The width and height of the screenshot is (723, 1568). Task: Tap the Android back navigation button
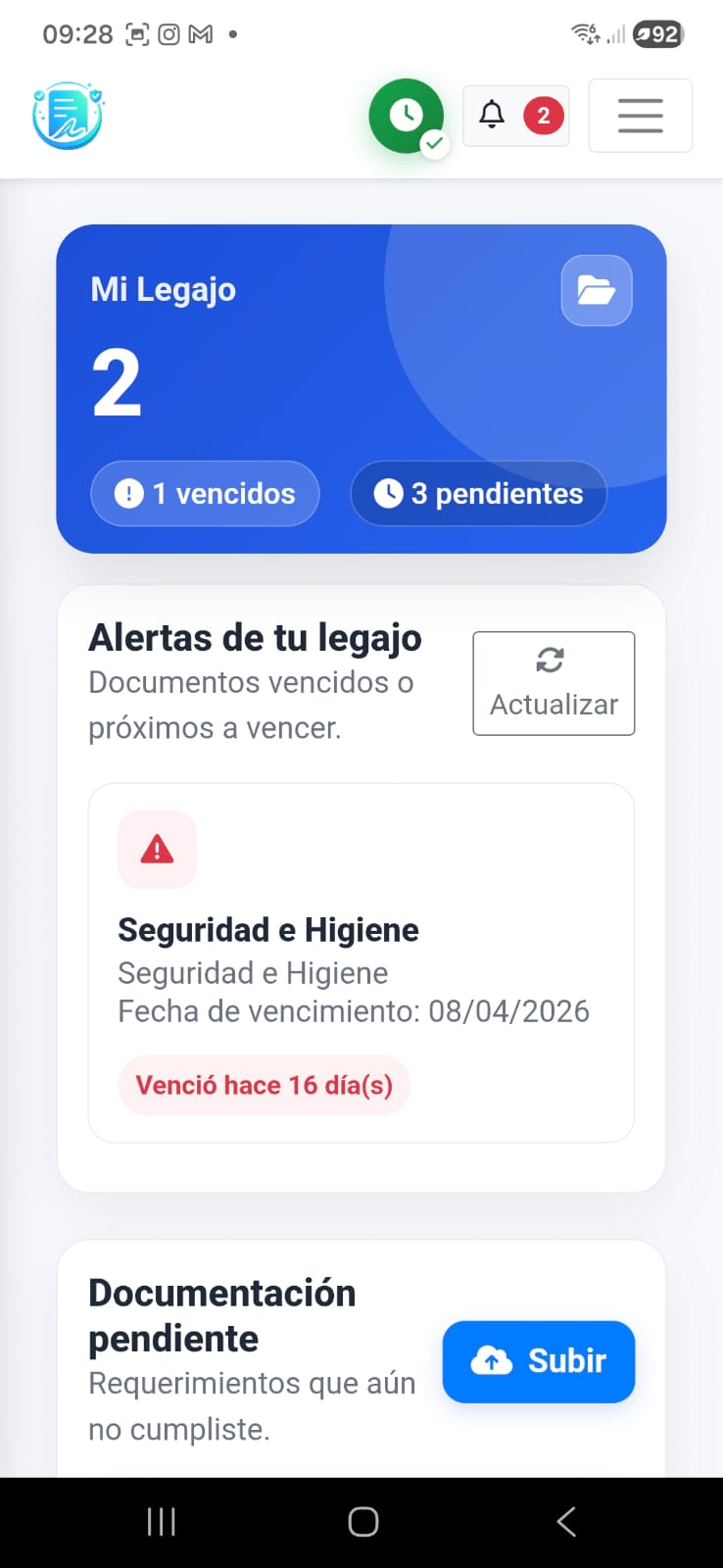point(565,1521)
